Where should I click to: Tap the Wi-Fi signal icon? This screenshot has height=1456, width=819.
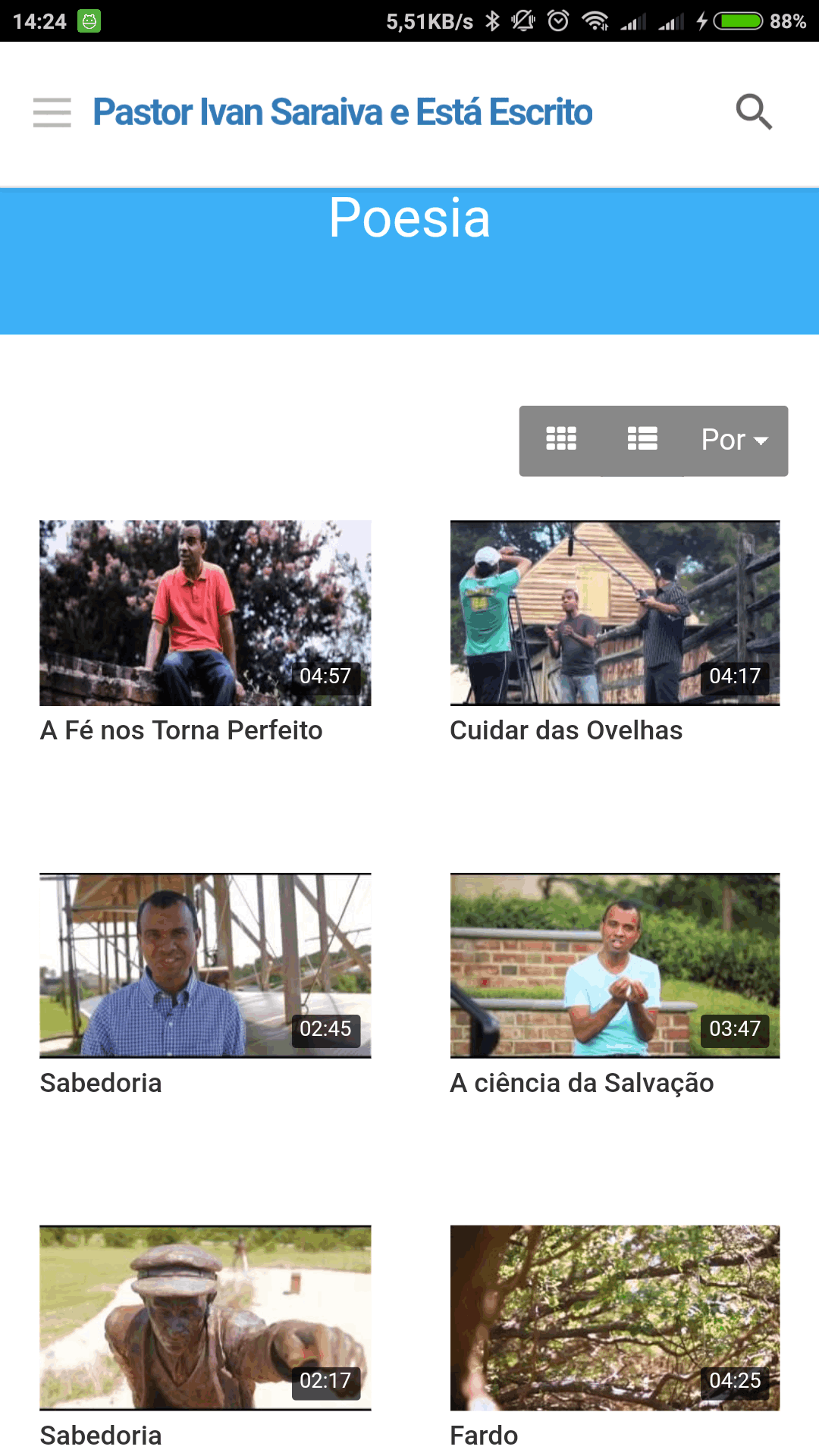[597, 20]
